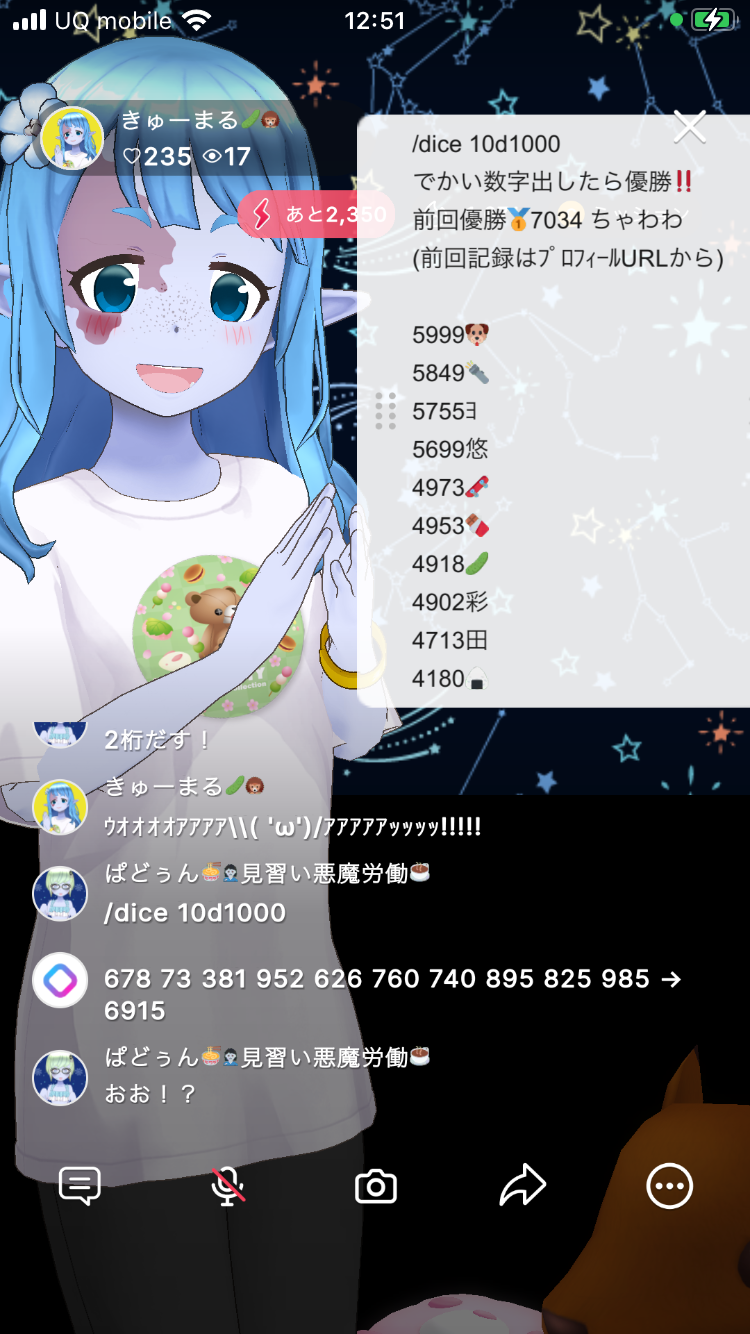Image resolution: width=750 pixels, height=1334 pixels.
Task: Open きゅーまる's avatar in the comment list
Action: pyautogui.click(x=60, y=806)
